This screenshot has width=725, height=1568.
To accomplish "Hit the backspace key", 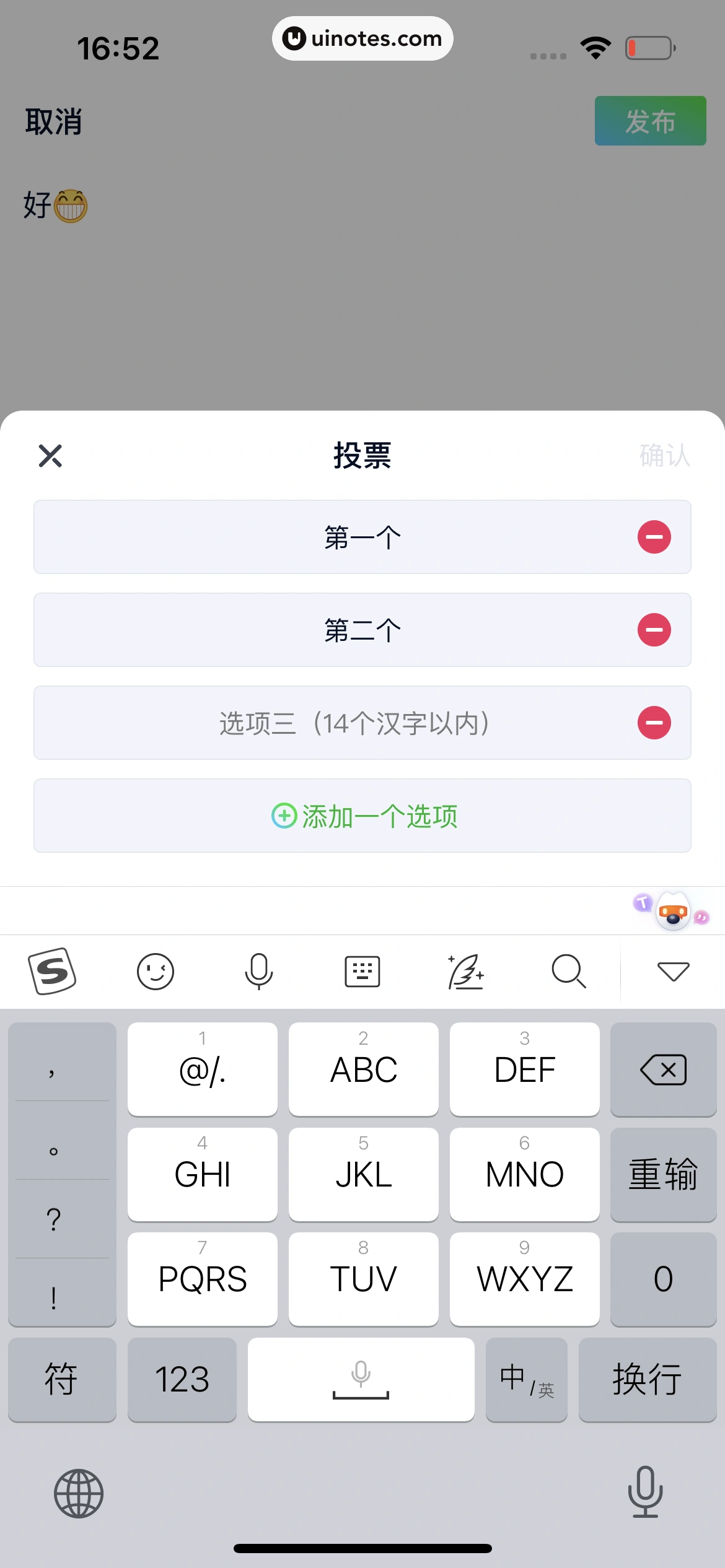I will click(663, 1069).
